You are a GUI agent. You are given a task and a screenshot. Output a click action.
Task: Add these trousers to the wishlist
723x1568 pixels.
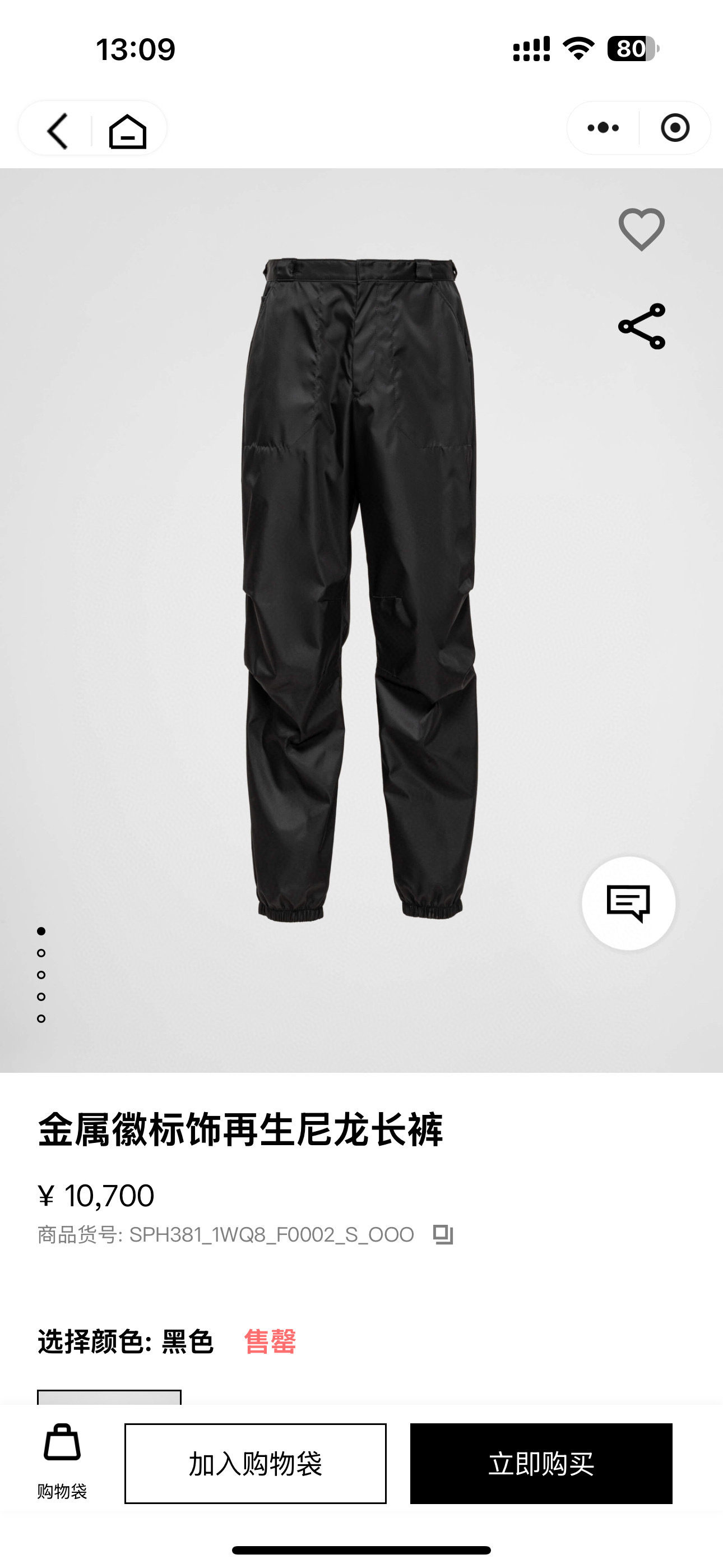tap(641, 229)
